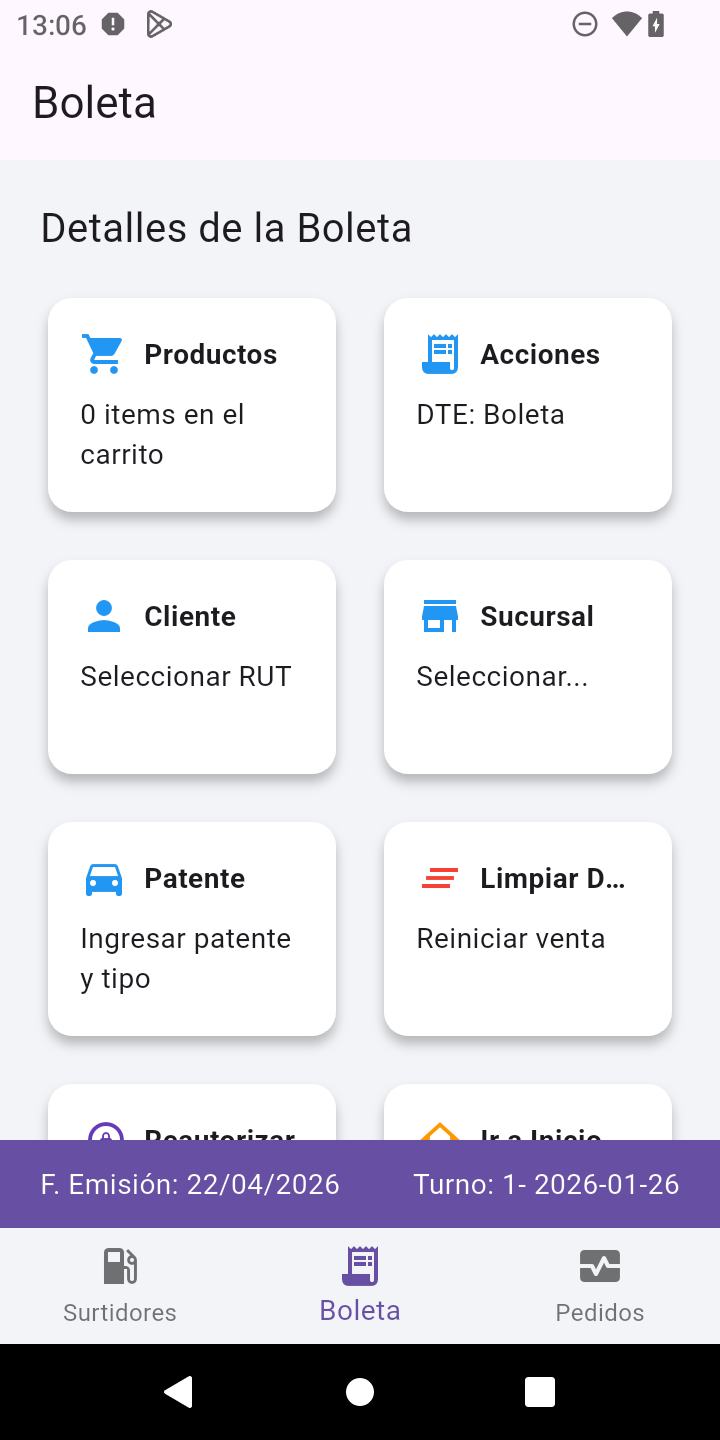
Task: Tap Limpiar to restart the sale
Action: coord(528,929)
